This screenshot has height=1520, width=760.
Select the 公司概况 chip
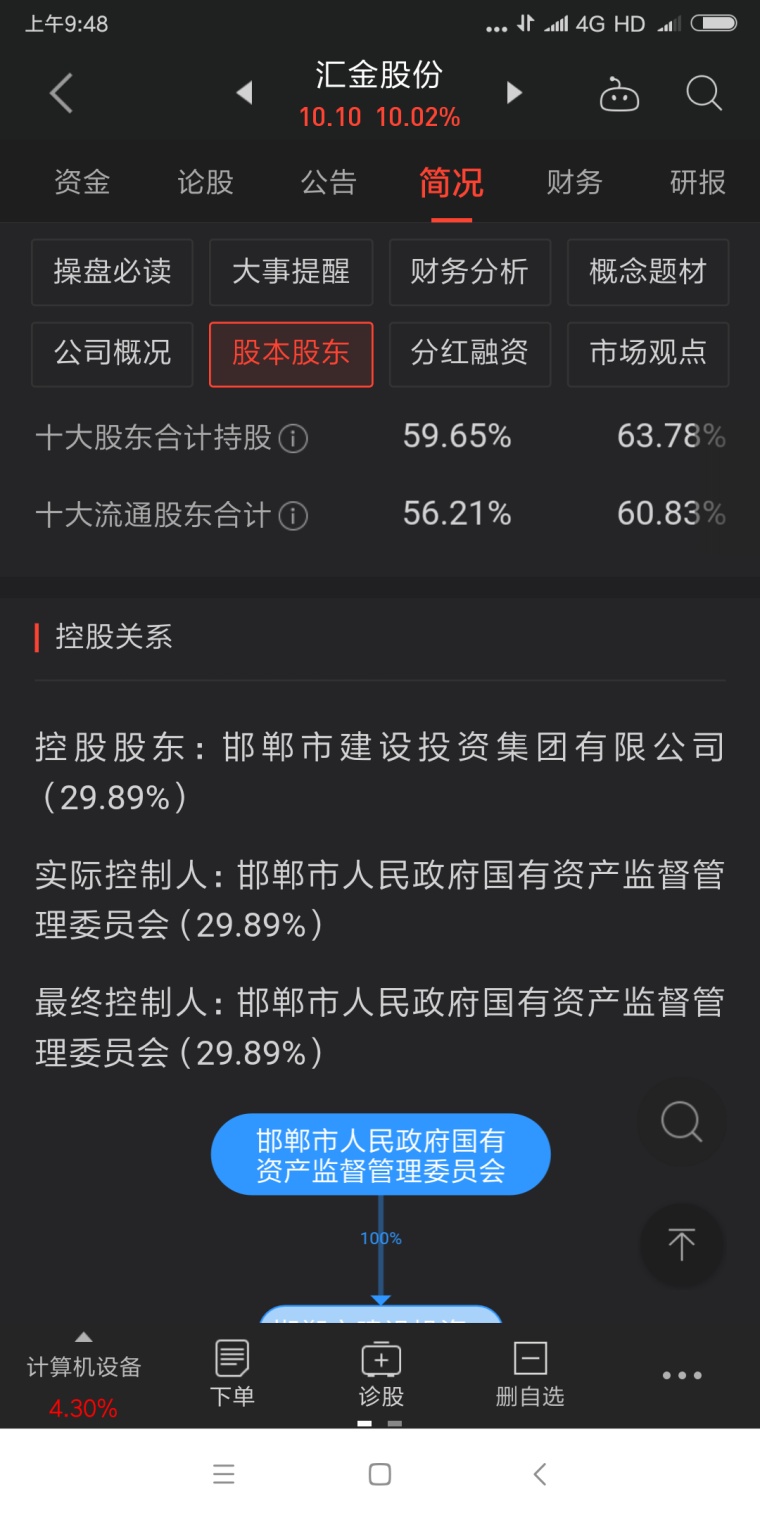click(112, 354)
